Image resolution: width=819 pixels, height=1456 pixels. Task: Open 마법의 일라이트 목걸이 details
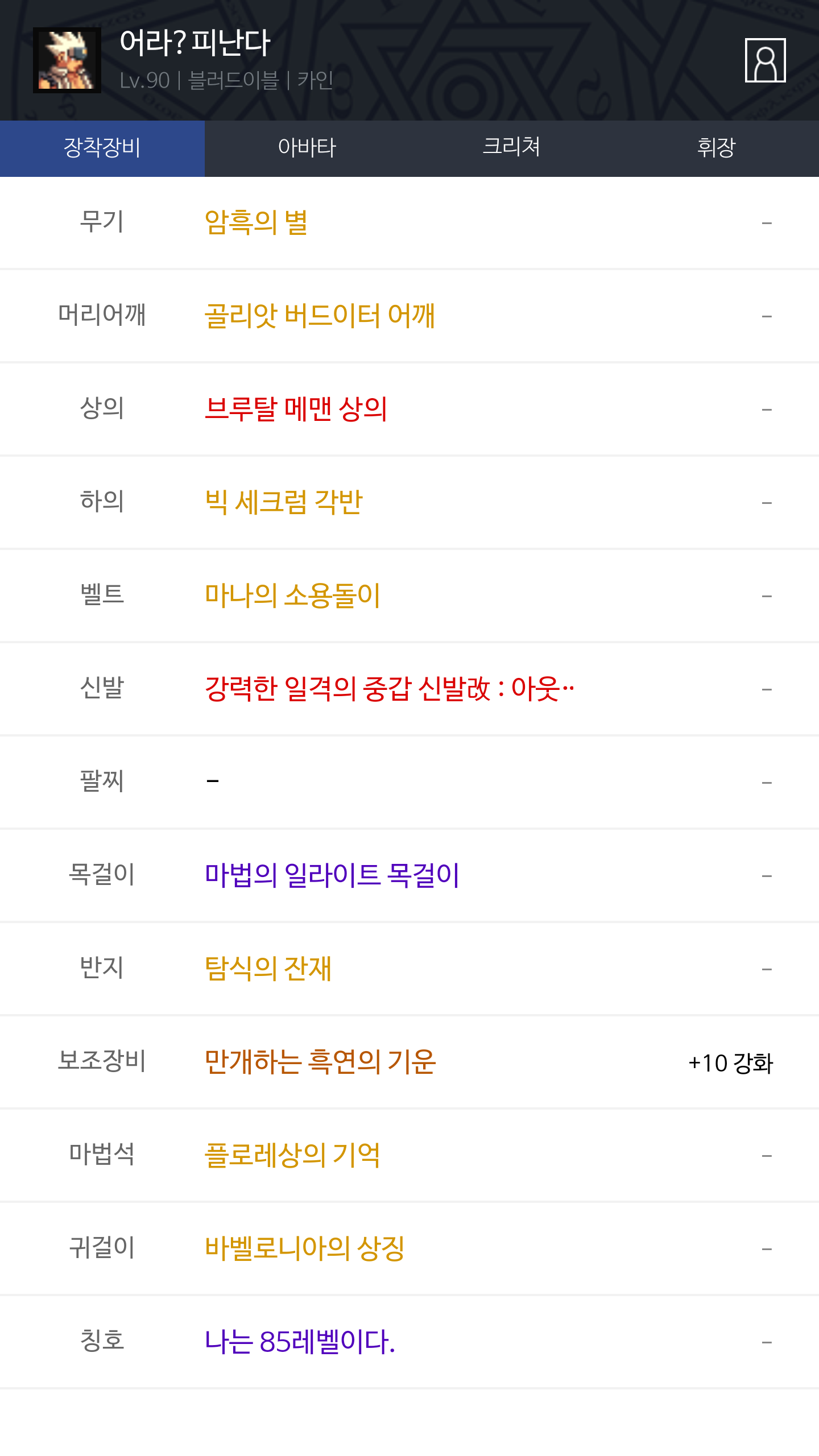332,875
